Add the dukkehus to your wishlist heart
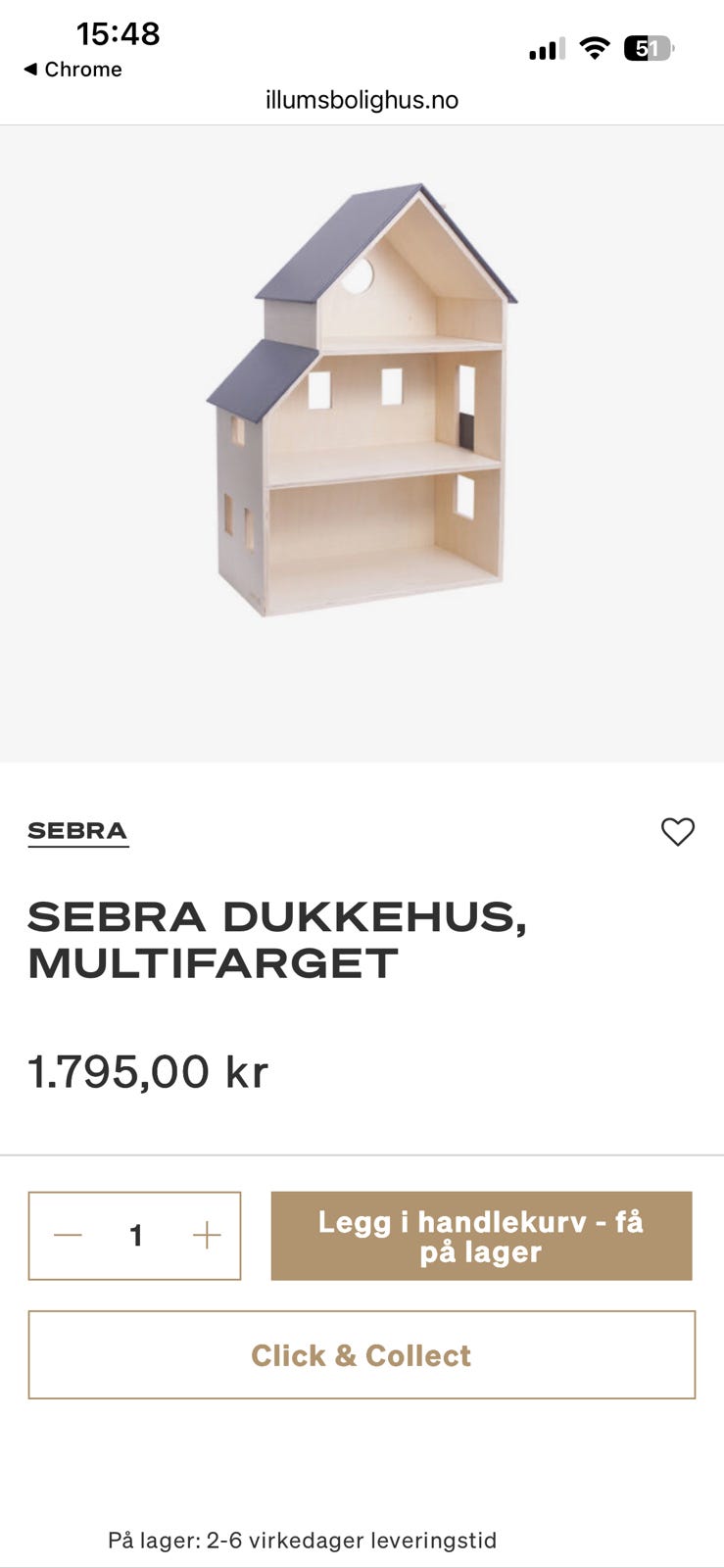Screen dimensions: 724x1568 680,833
